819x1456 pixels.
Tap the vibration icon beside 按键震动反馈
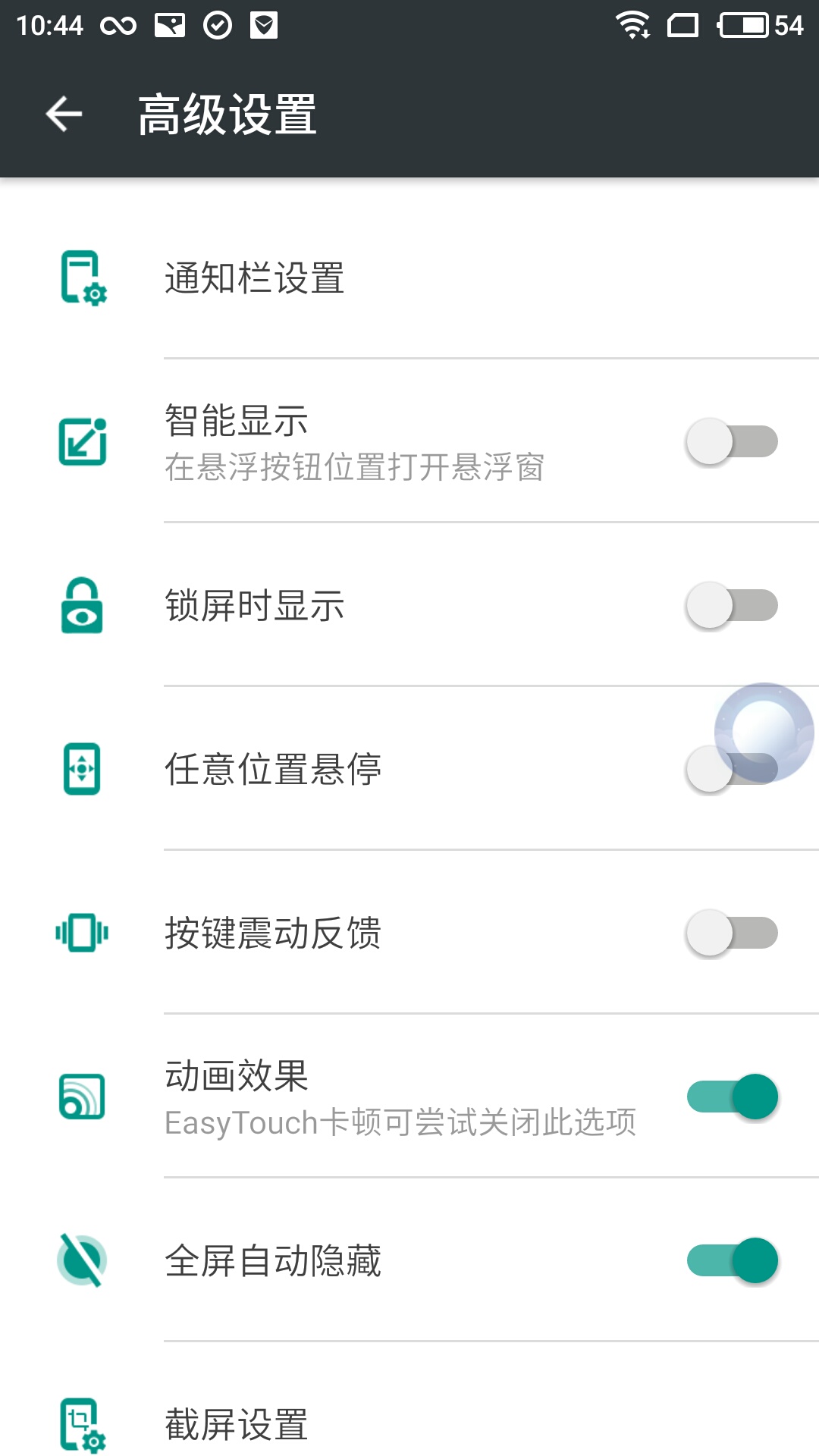pyautogui.click(x=81, y=933)
